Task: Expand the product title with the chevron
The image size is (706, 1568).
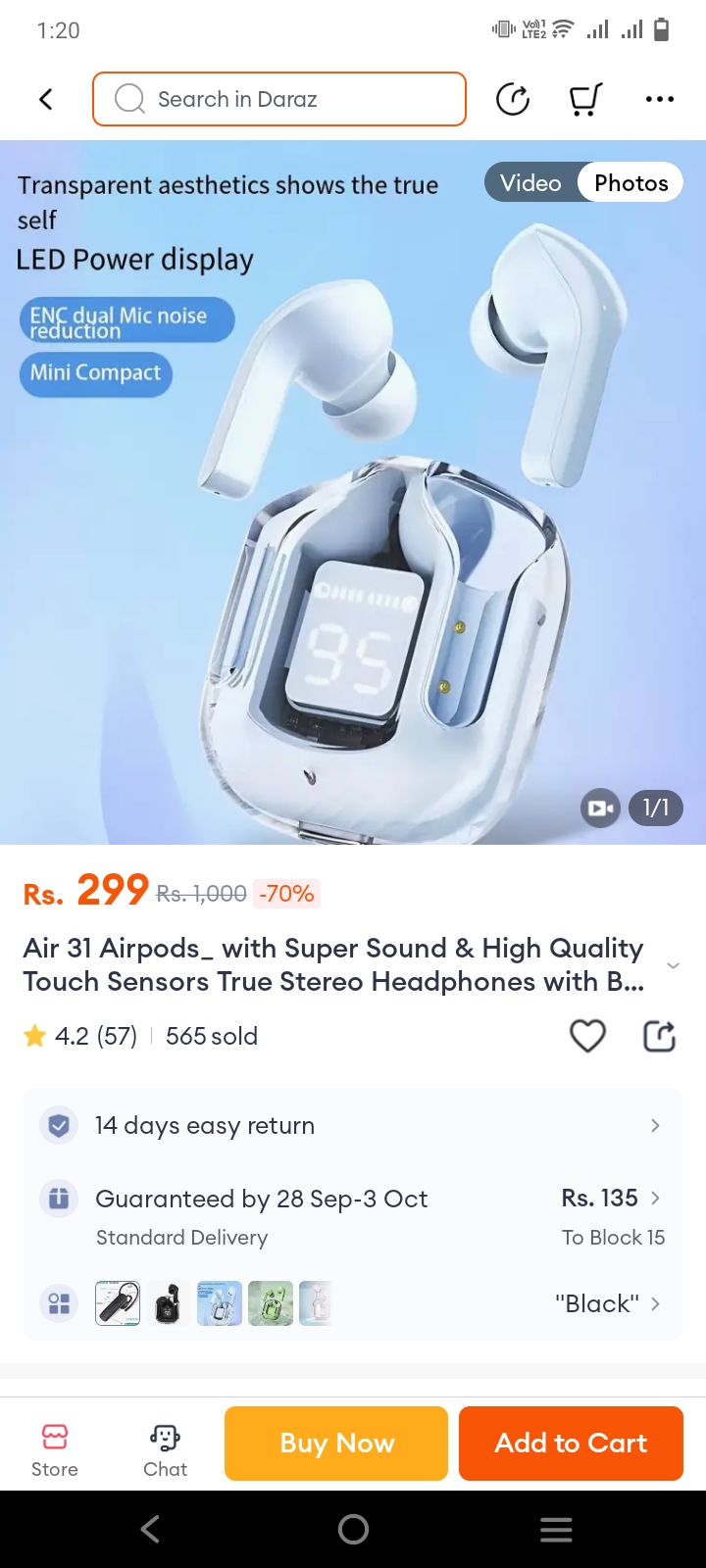Action: tap(673, 965)
